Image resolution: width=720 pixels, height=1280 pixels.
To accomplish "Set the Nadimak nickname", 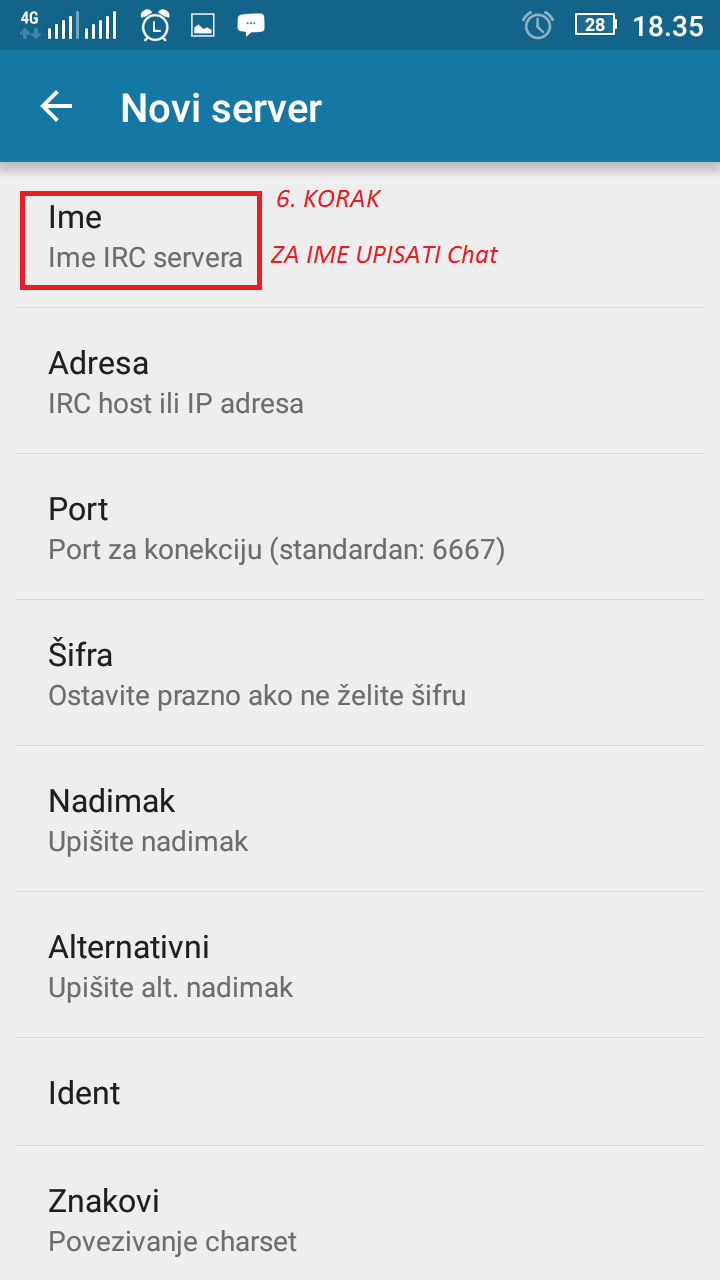I will [x=360, y=819].
